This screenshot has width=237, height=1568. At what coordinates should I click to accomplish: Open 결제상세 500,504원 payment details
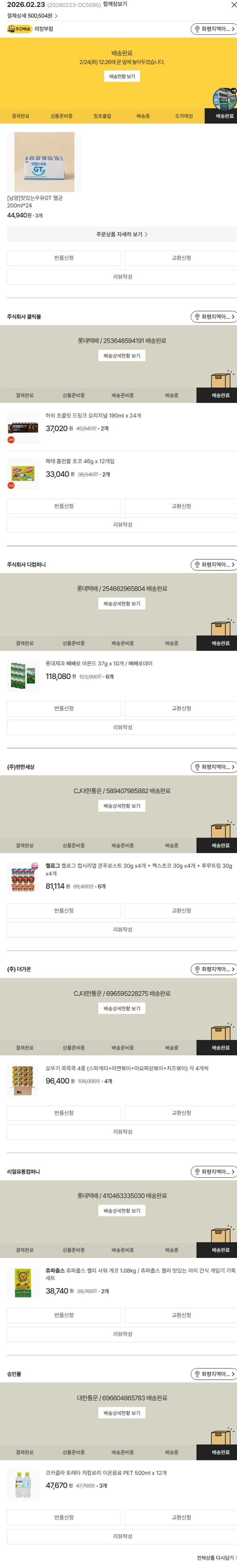32,16
